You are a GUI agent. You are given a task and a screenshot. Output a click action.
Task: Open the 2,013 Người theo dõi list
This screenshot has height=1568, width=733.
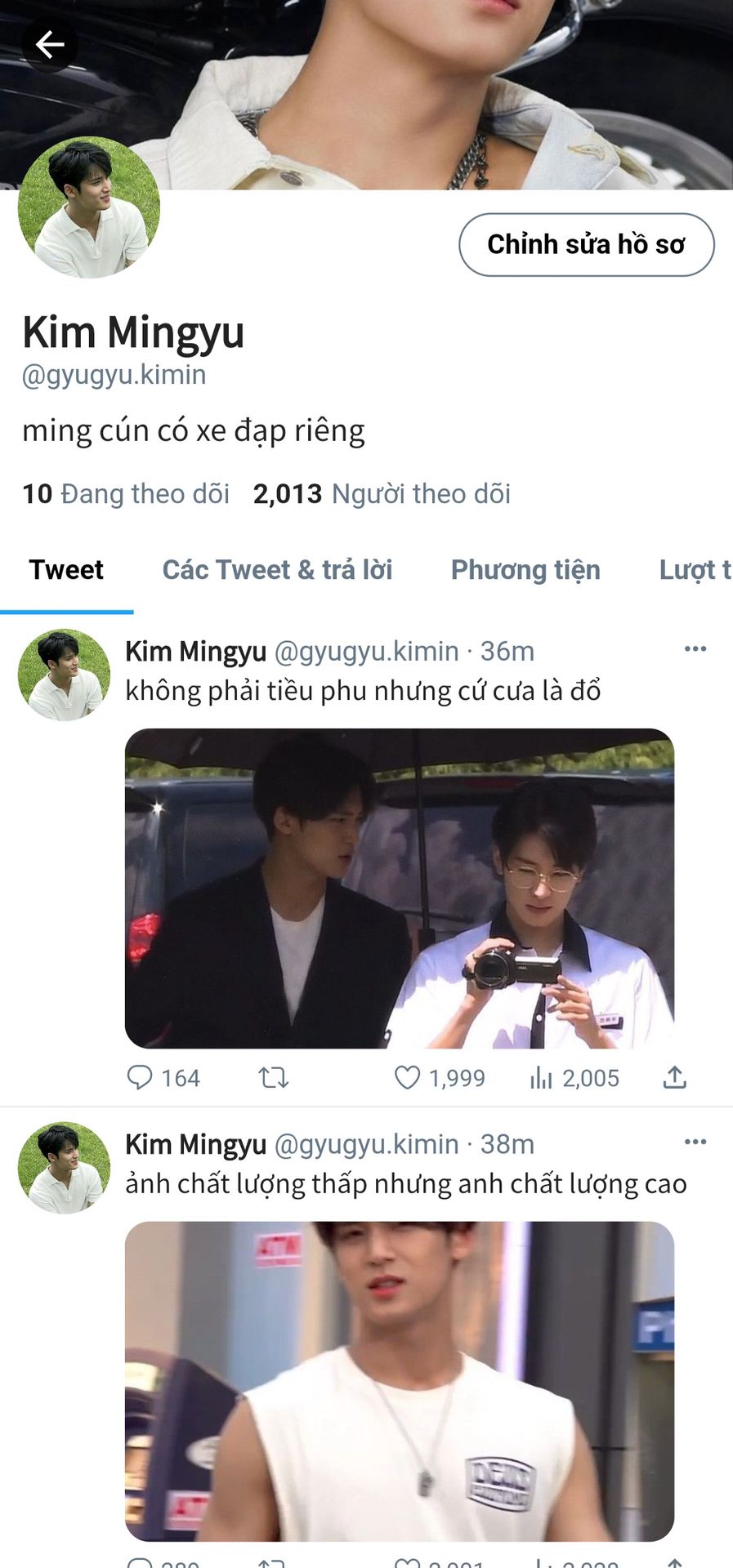click(x=382, y=494)
